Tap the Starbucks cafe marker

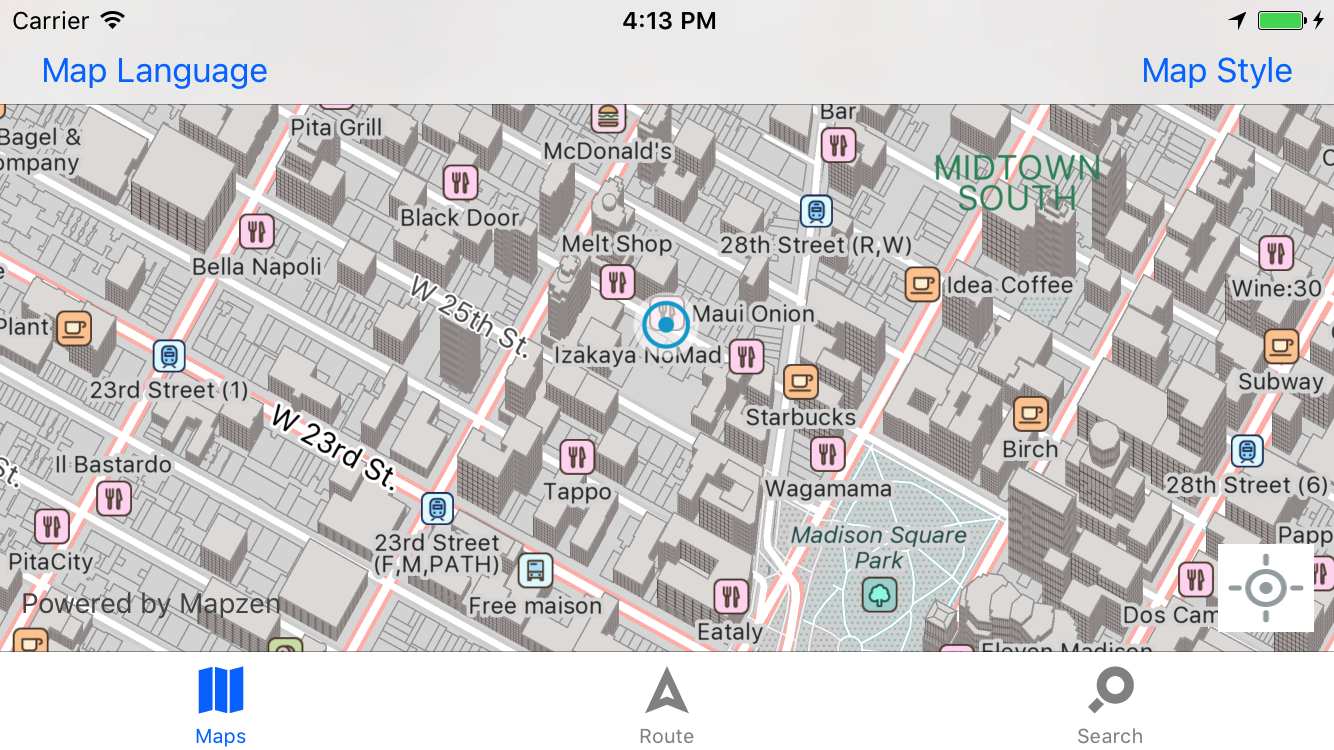click(800, 381)
